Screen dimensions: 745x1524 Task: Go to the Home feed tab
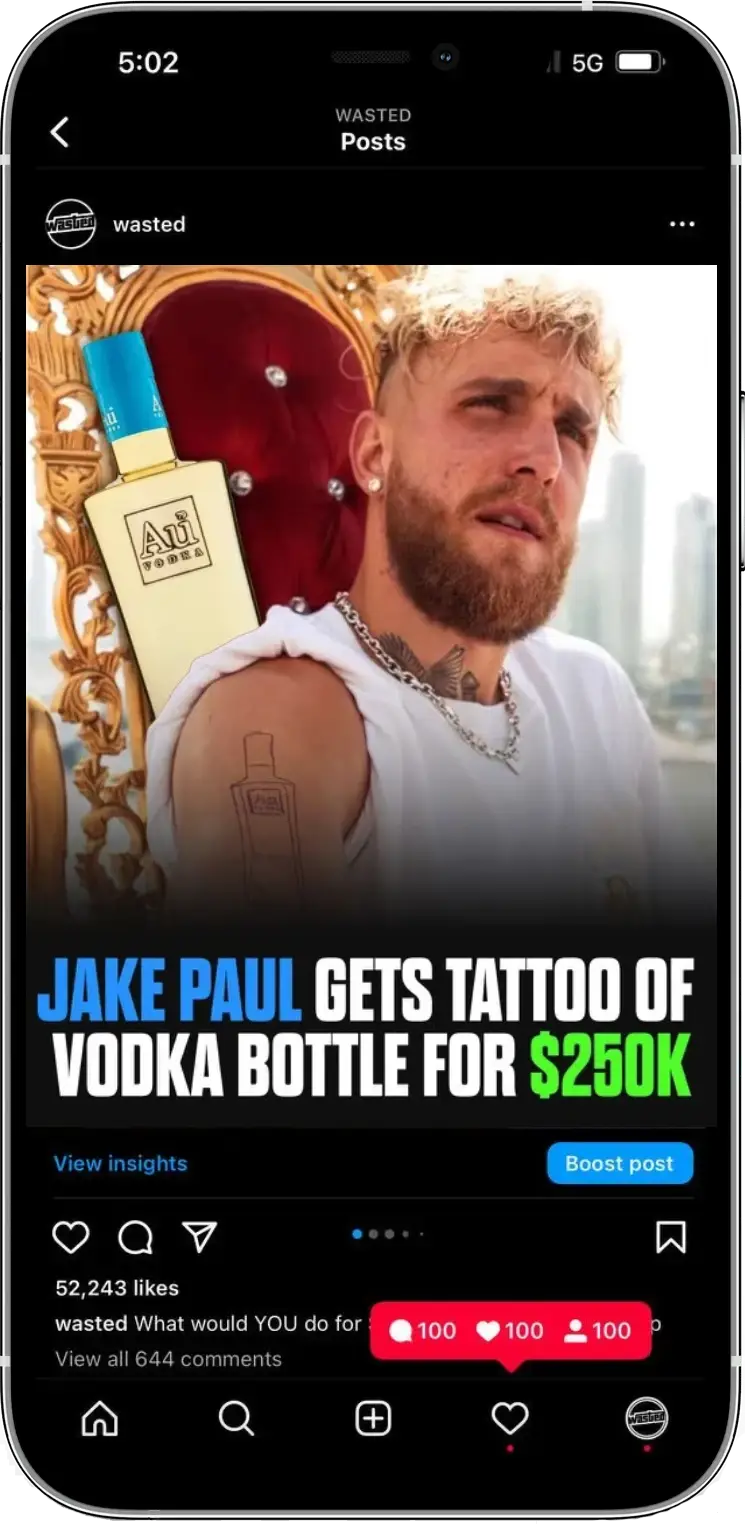pyautogui.click(x=99, y=1418)
